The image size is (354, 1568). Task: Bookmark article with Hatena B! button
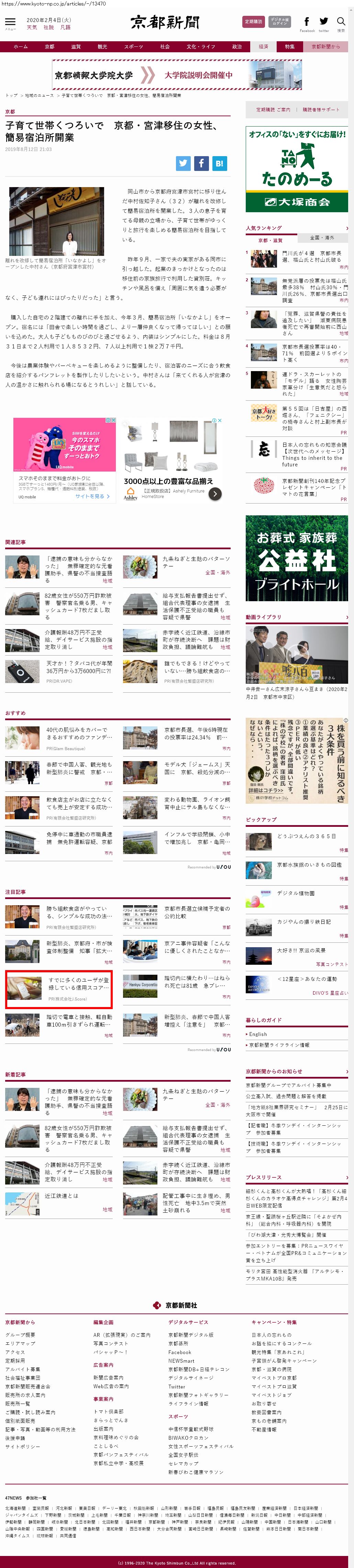(220, 163)
